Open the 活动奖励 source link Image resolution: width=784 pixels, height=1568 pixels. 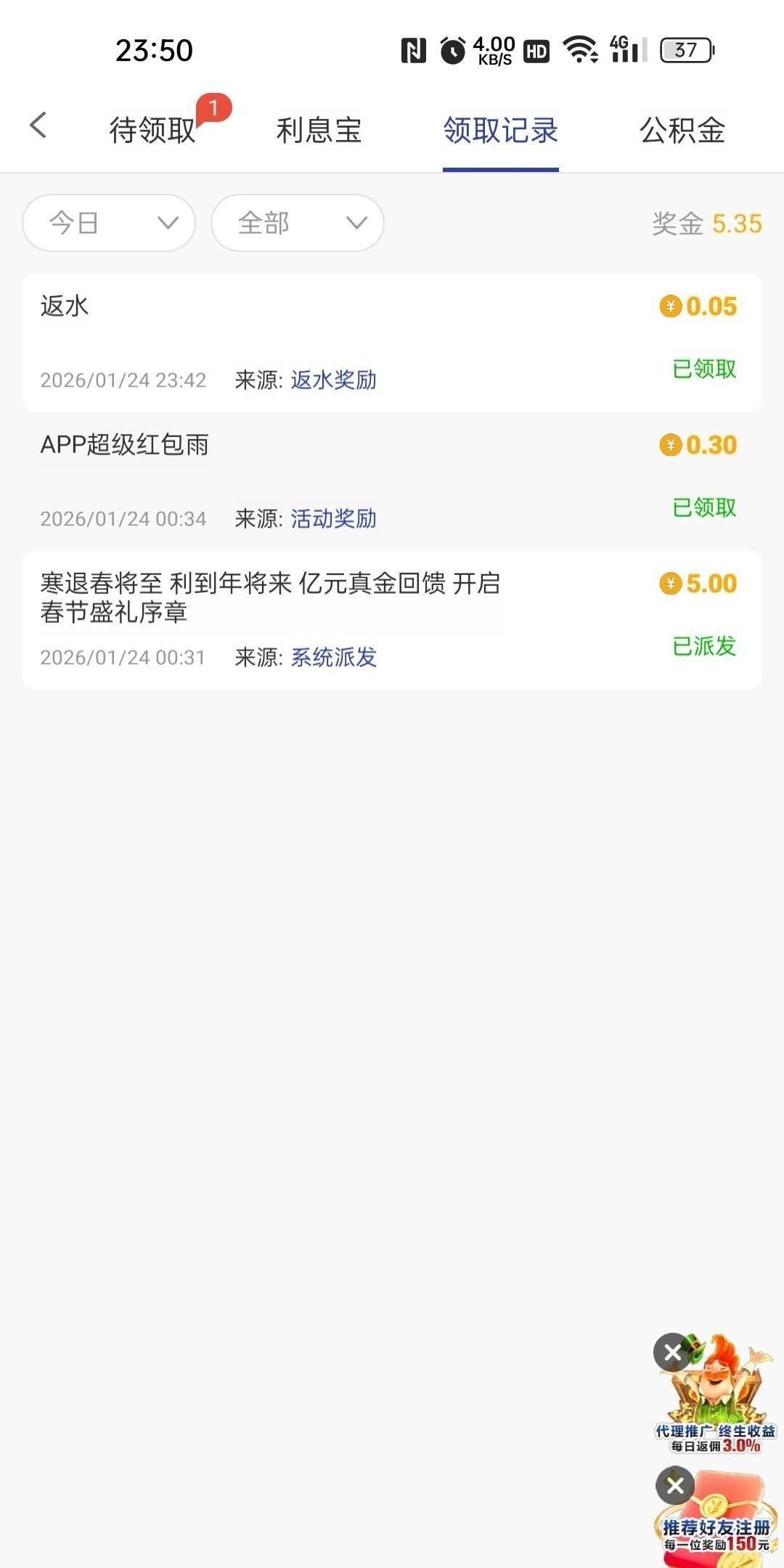(x=333, y=518)
